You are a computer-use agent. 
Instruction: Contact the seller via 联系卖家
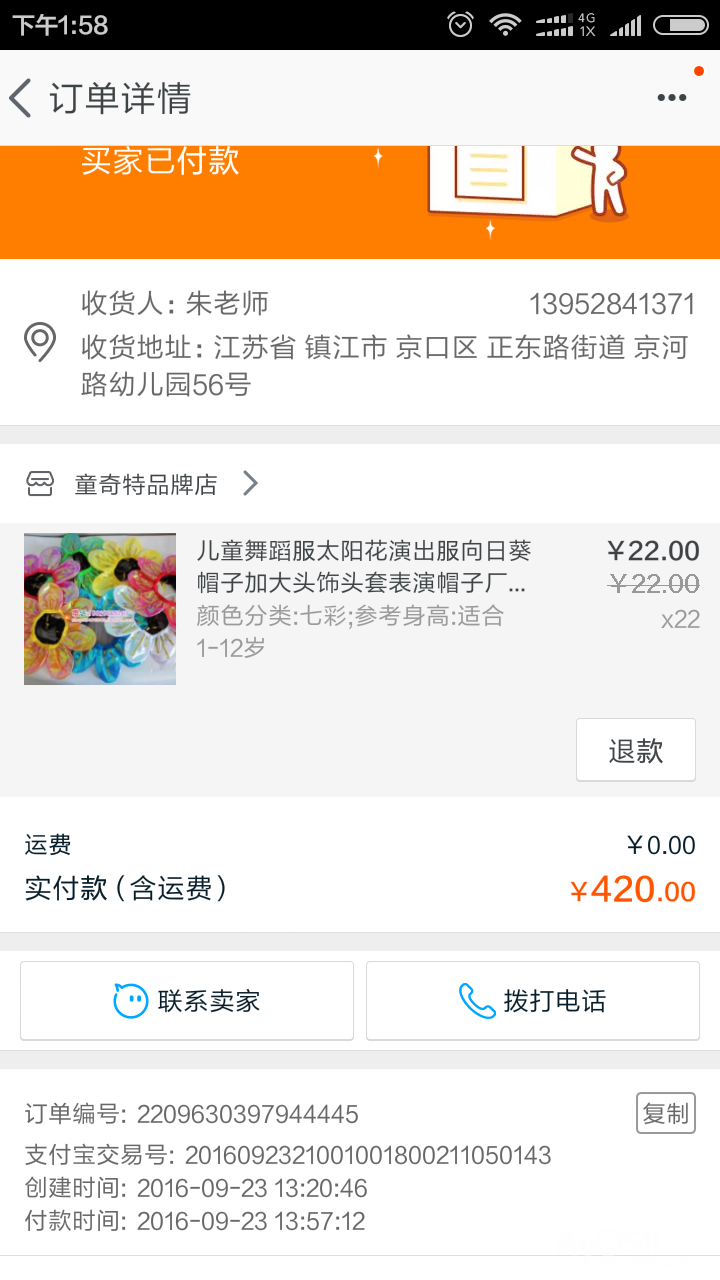point(187,1001)
